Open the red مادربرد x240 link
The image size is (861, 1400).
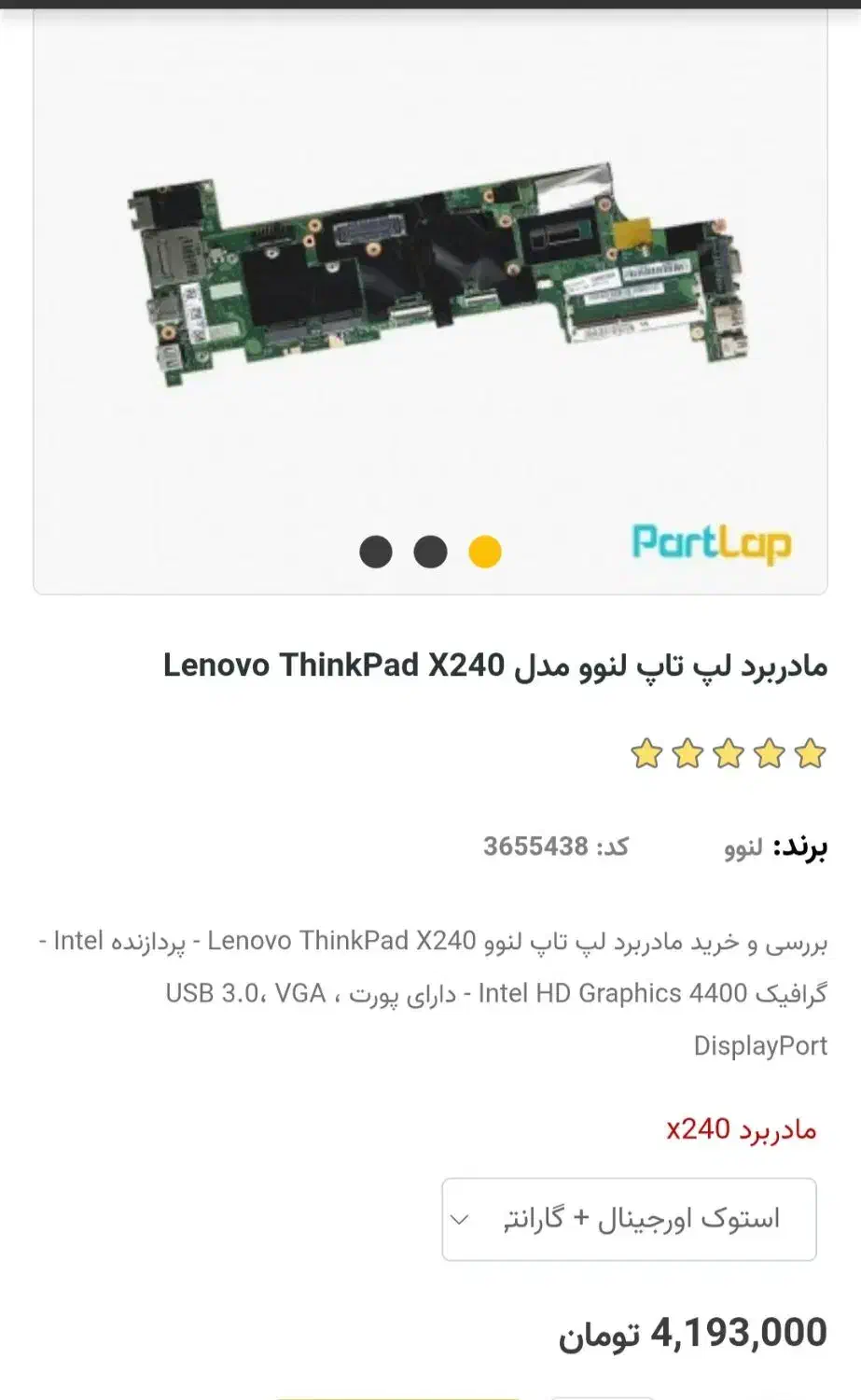[x=741, y=1129]
